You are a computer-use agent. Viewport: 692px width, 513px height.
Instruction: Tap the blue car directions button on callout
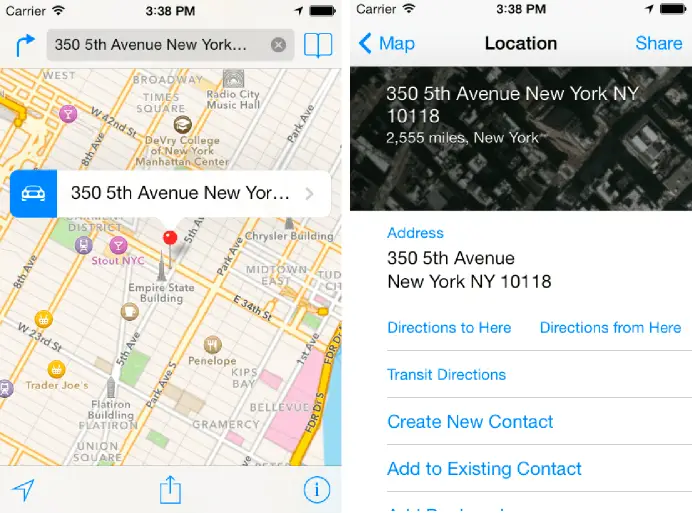[x=33, y=193]
